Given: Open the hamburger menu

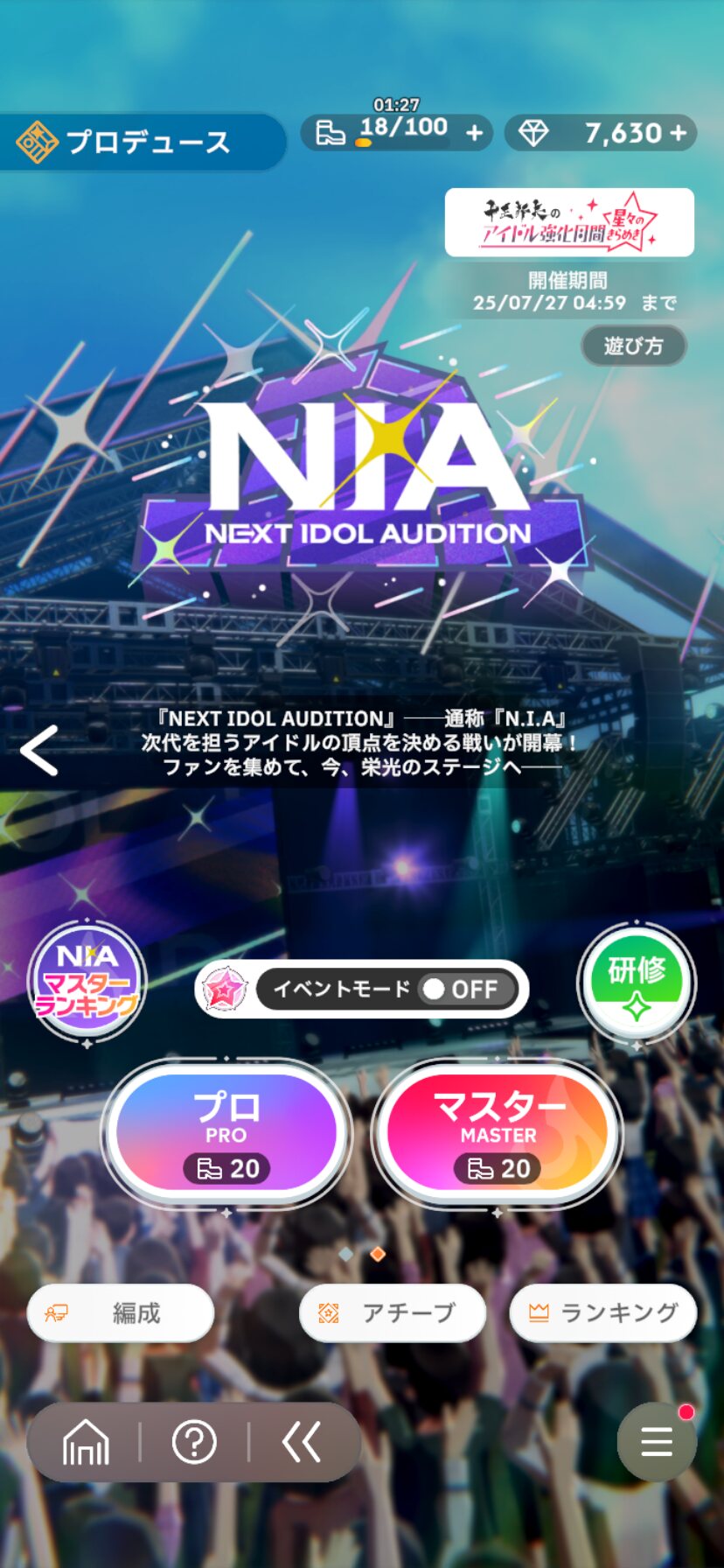Looking at the screenshot, I should 657,1441.
